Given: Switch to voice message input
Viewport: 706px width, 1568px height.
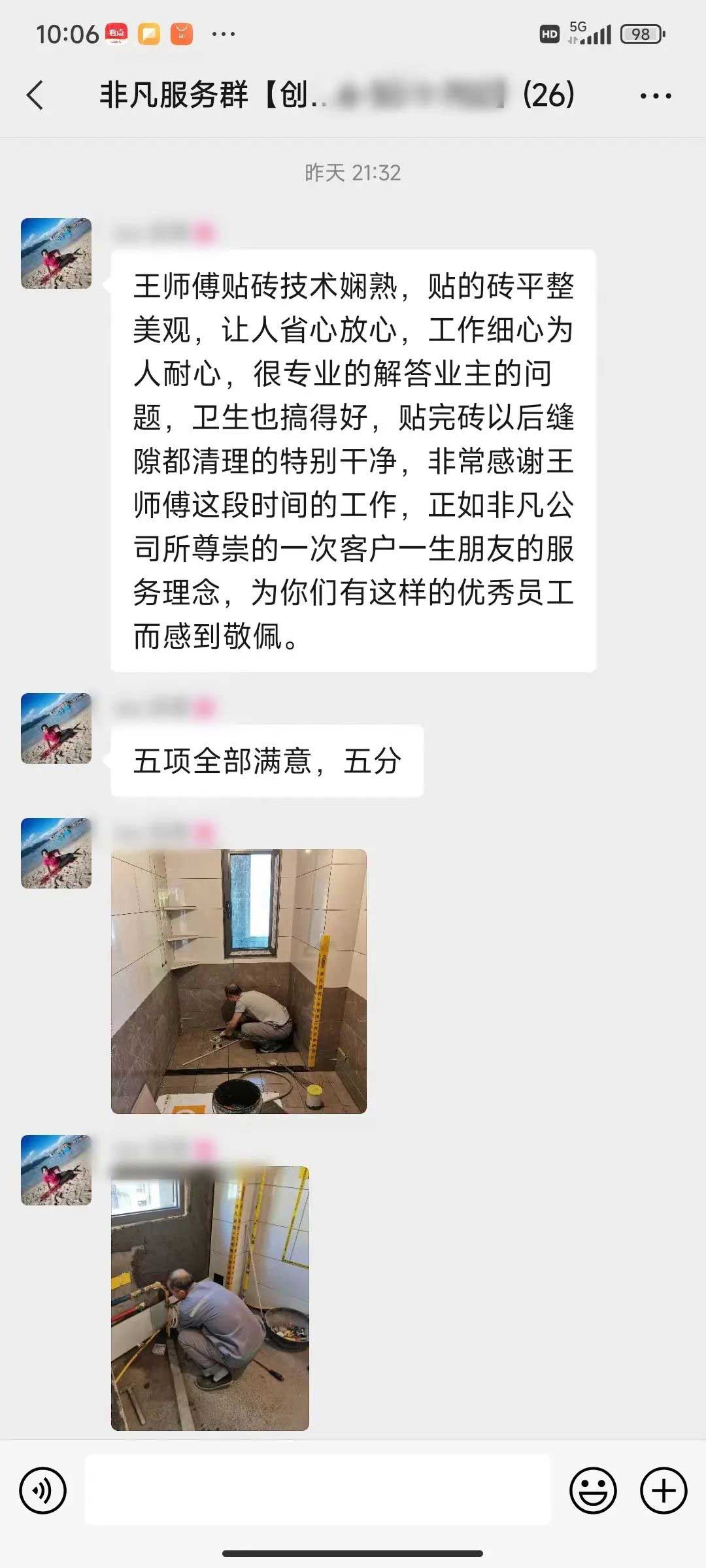Looking at the screenshot, I should coord(43,1490).
